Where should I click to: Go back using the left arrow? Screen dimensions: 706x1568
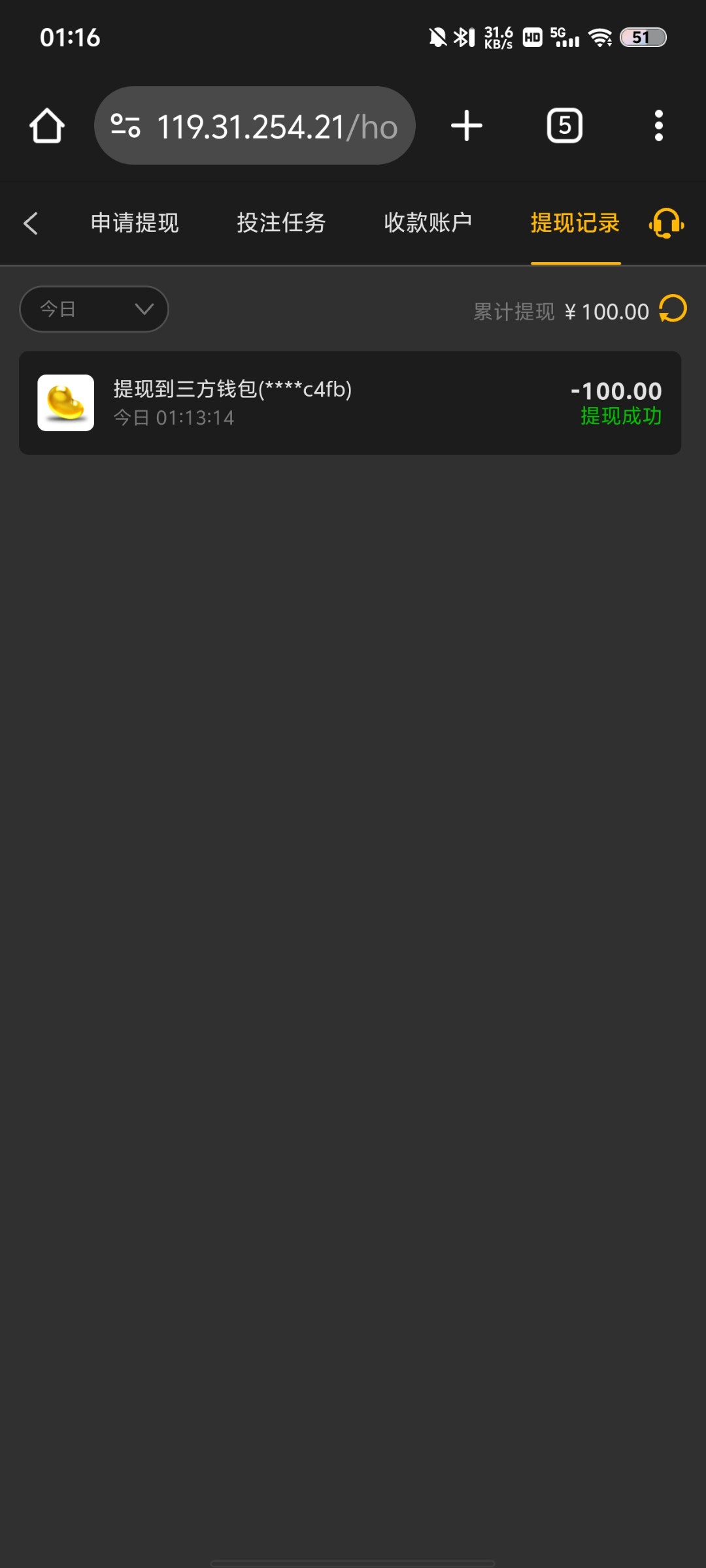tap(31, 223)
